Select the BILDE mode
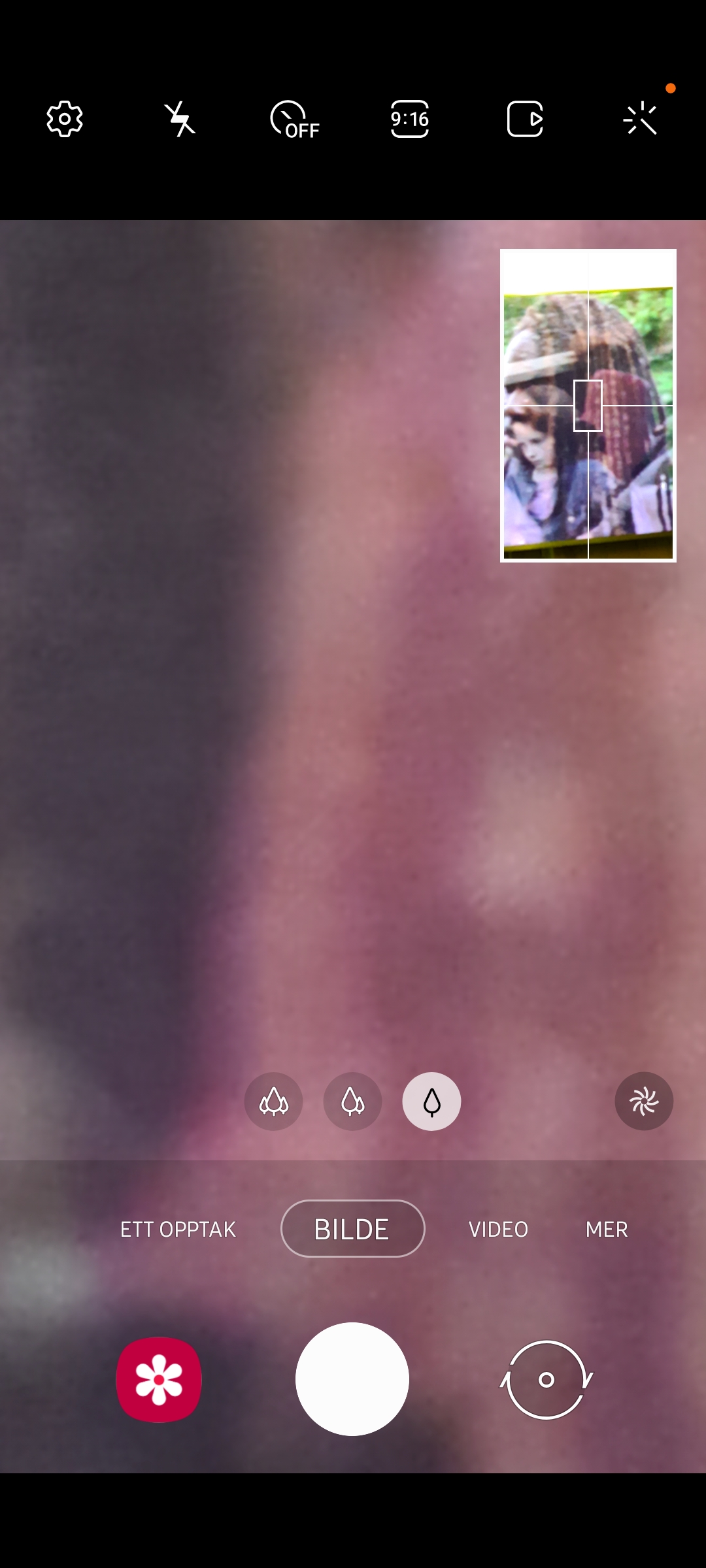The image size is (706, 1568). pos(352,1229)
